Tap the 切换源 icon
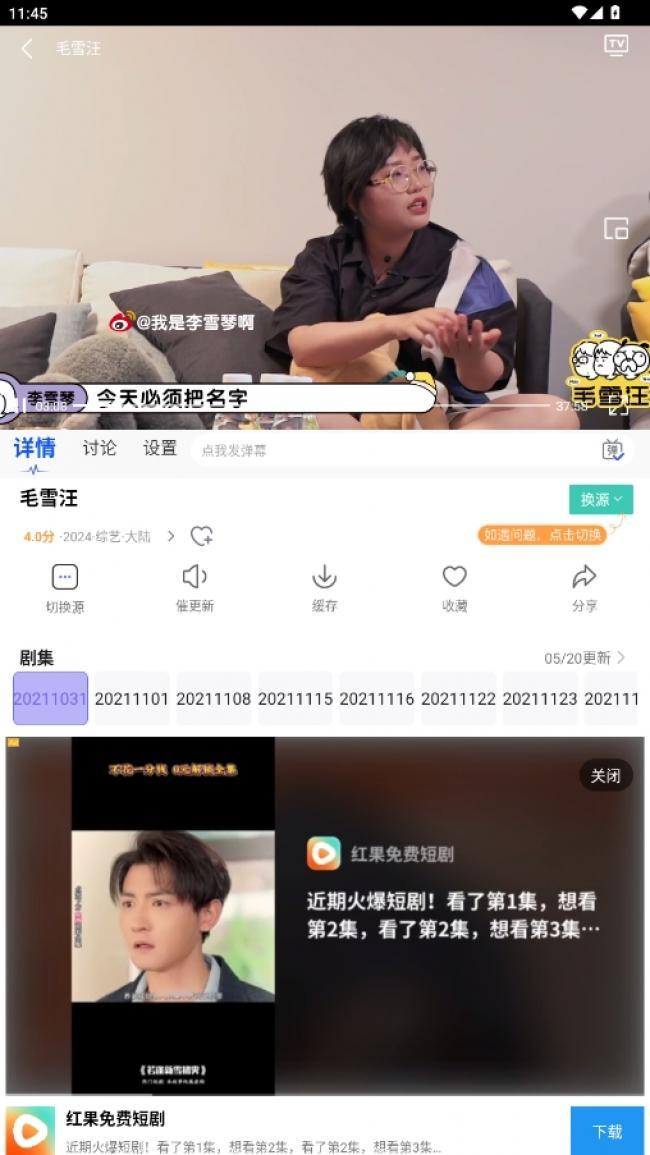Viewport: 650px width, 1155px height. point(65,588)
